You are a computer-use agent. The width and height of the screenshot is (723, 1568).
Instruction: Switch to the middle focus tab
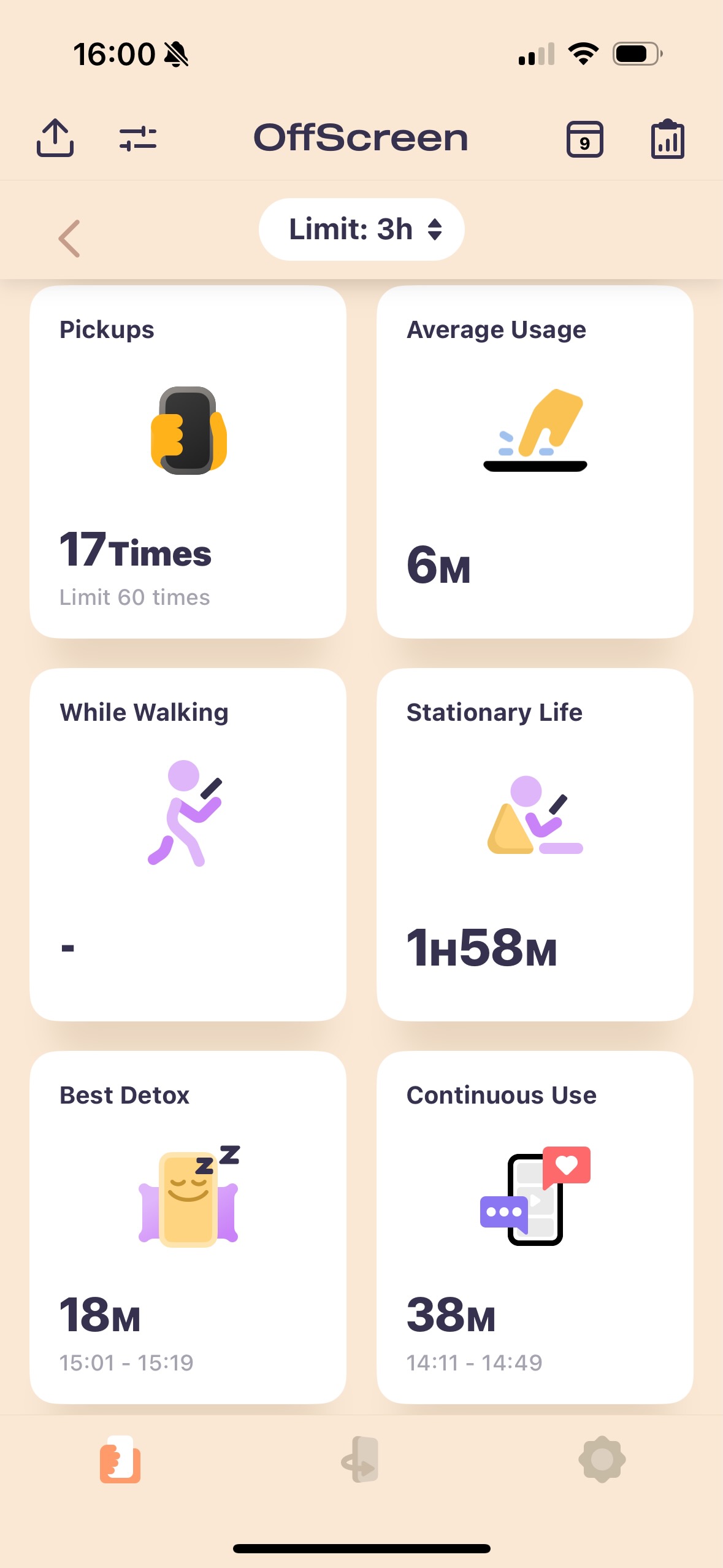click(361, 1459)
